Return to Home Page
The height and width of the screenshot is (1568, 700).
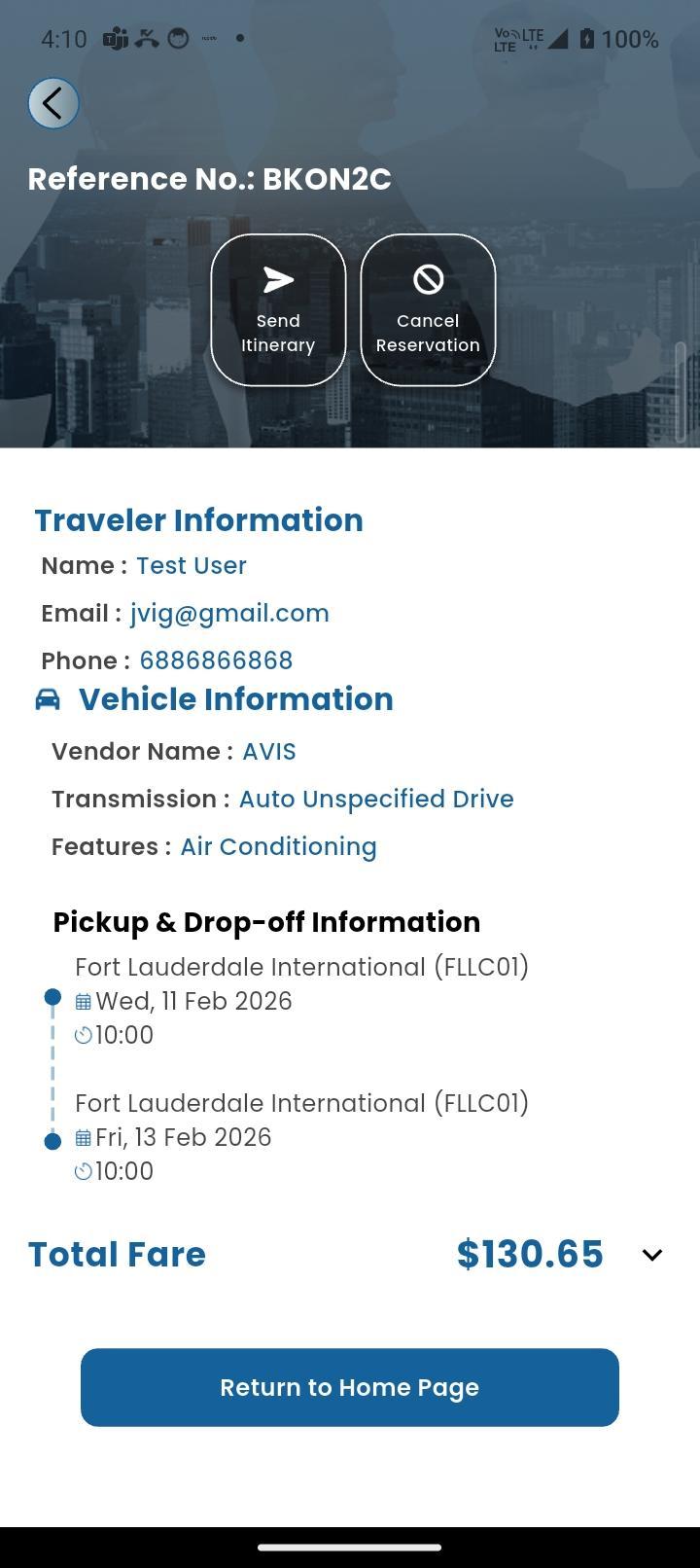coord(350,1387)
